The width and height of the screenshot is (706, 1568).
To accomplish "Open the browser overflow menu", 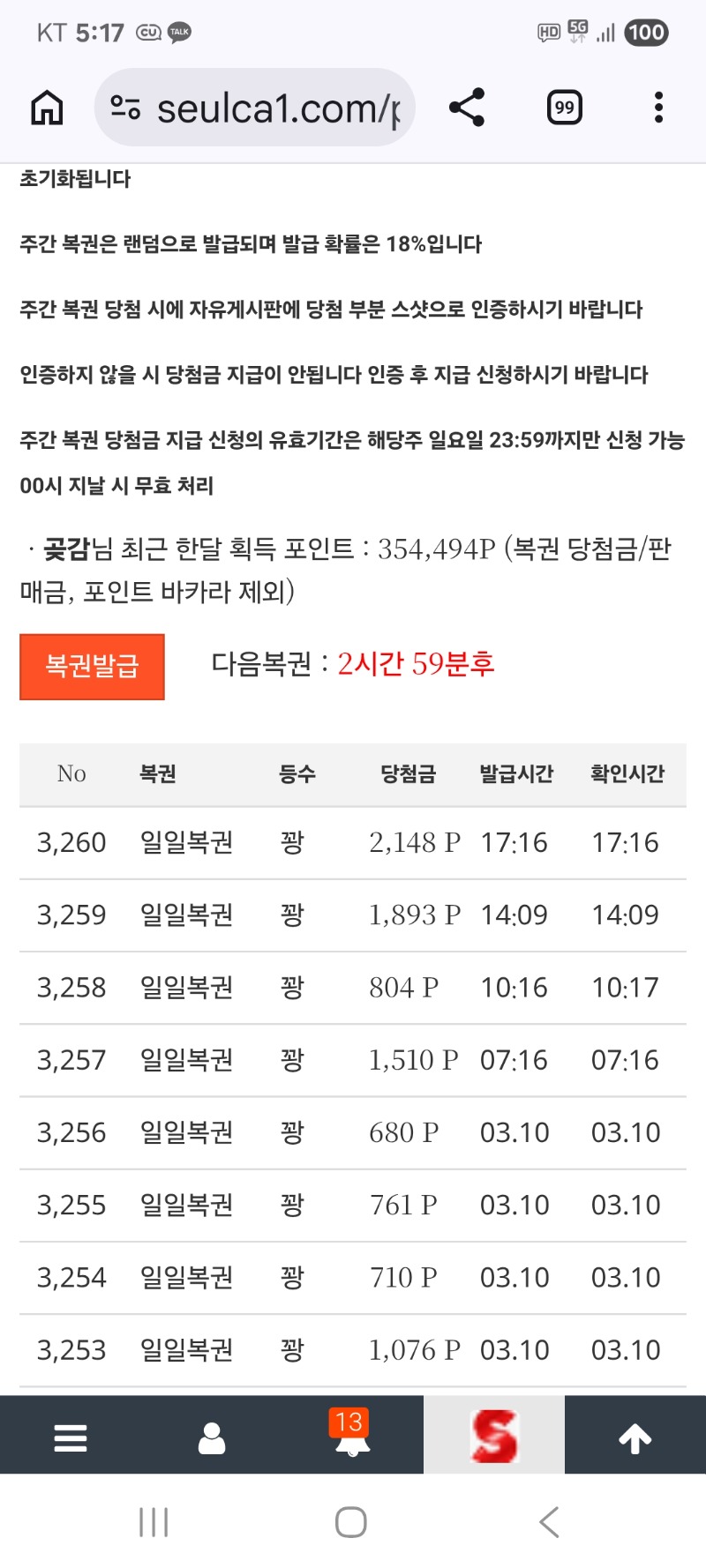I will (x=658, y=108).
